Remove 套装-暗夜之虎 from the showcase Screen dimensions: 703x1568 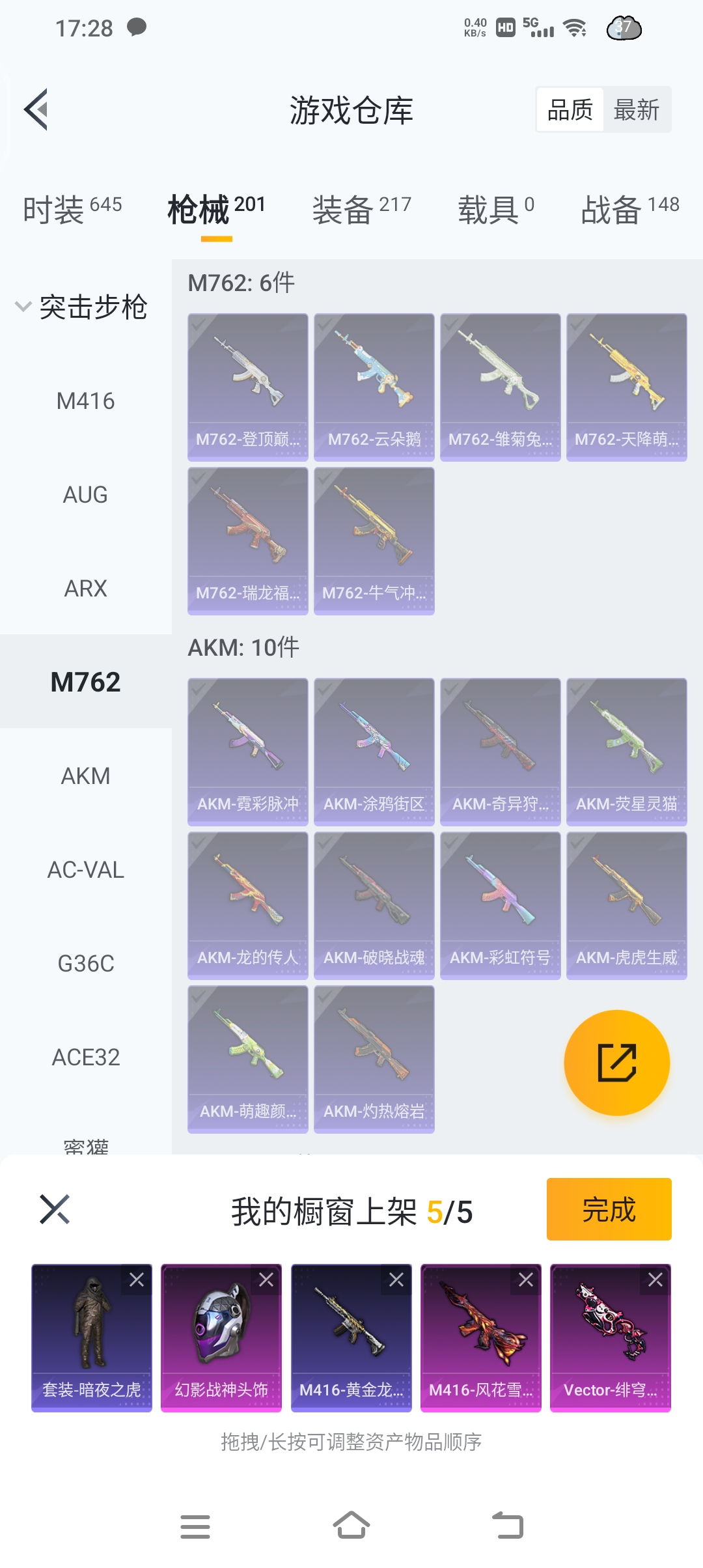[137, 1280]
